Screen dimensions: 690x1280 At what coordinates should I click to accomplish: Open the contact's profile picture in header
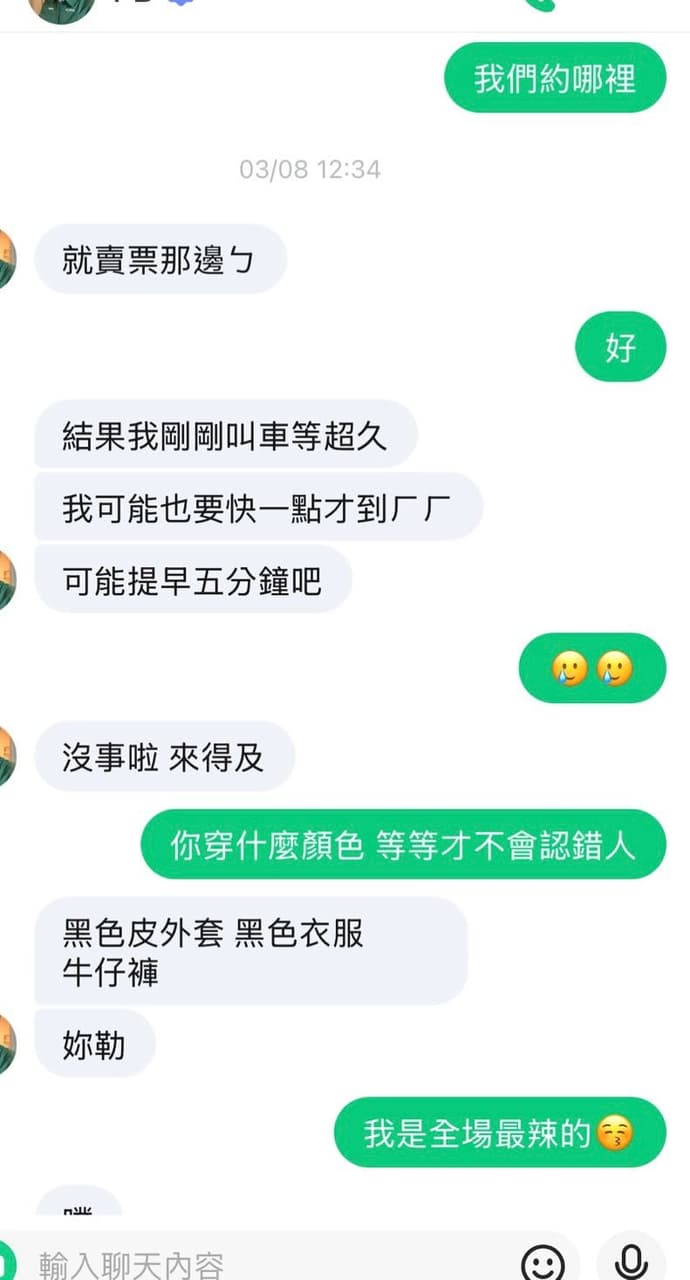click(62, 8)
